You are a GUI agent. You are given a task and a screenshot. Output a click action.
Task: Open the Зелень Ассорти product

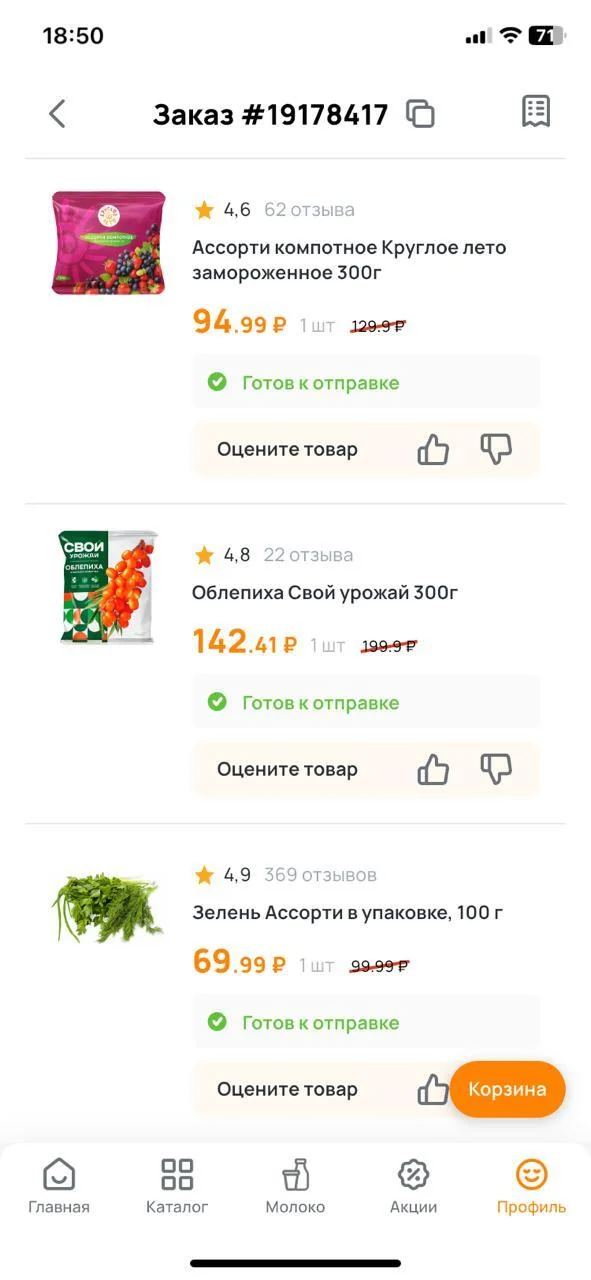tap(347, 913)
